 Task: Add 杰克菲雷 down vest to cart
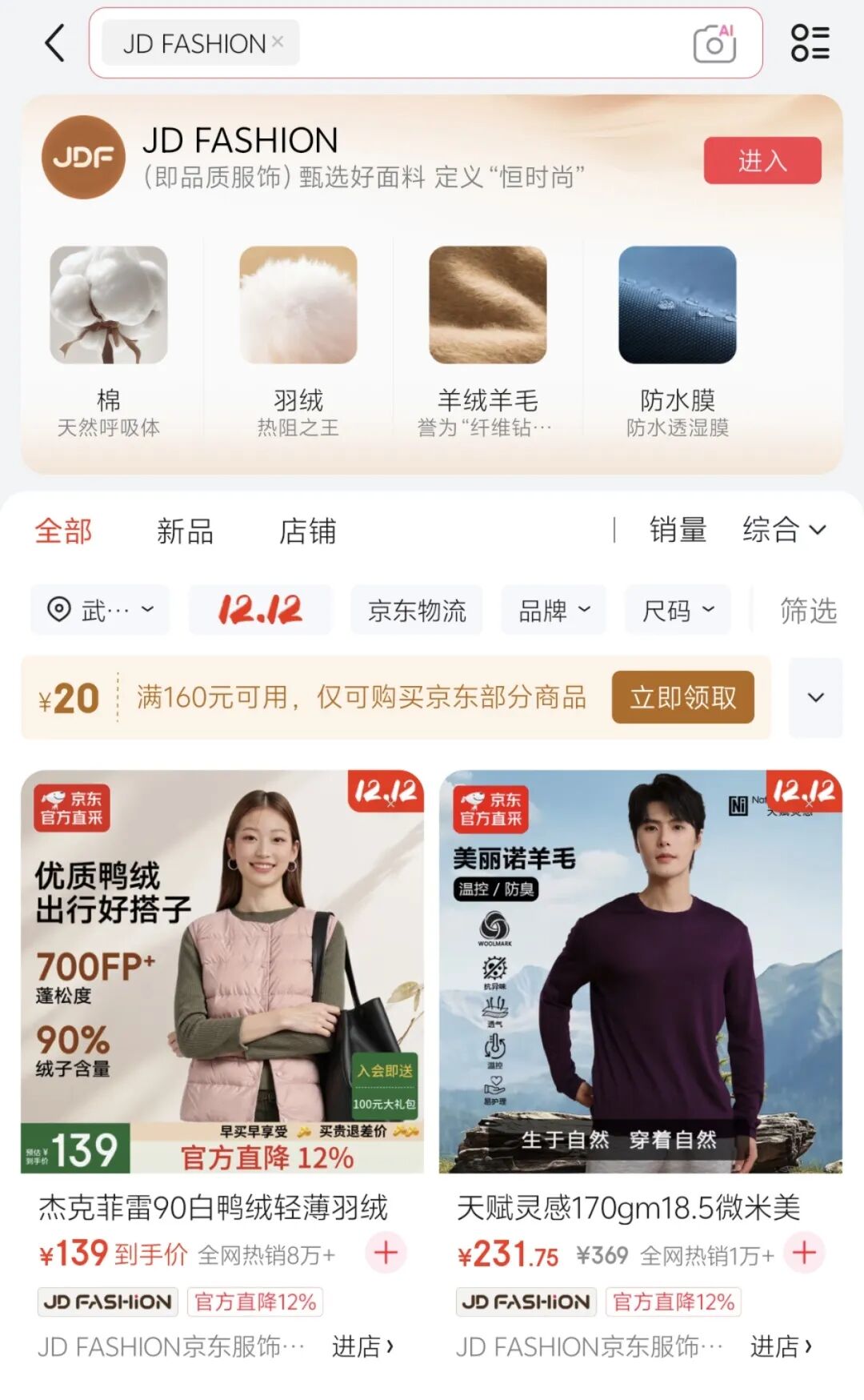pos(386,1253)
